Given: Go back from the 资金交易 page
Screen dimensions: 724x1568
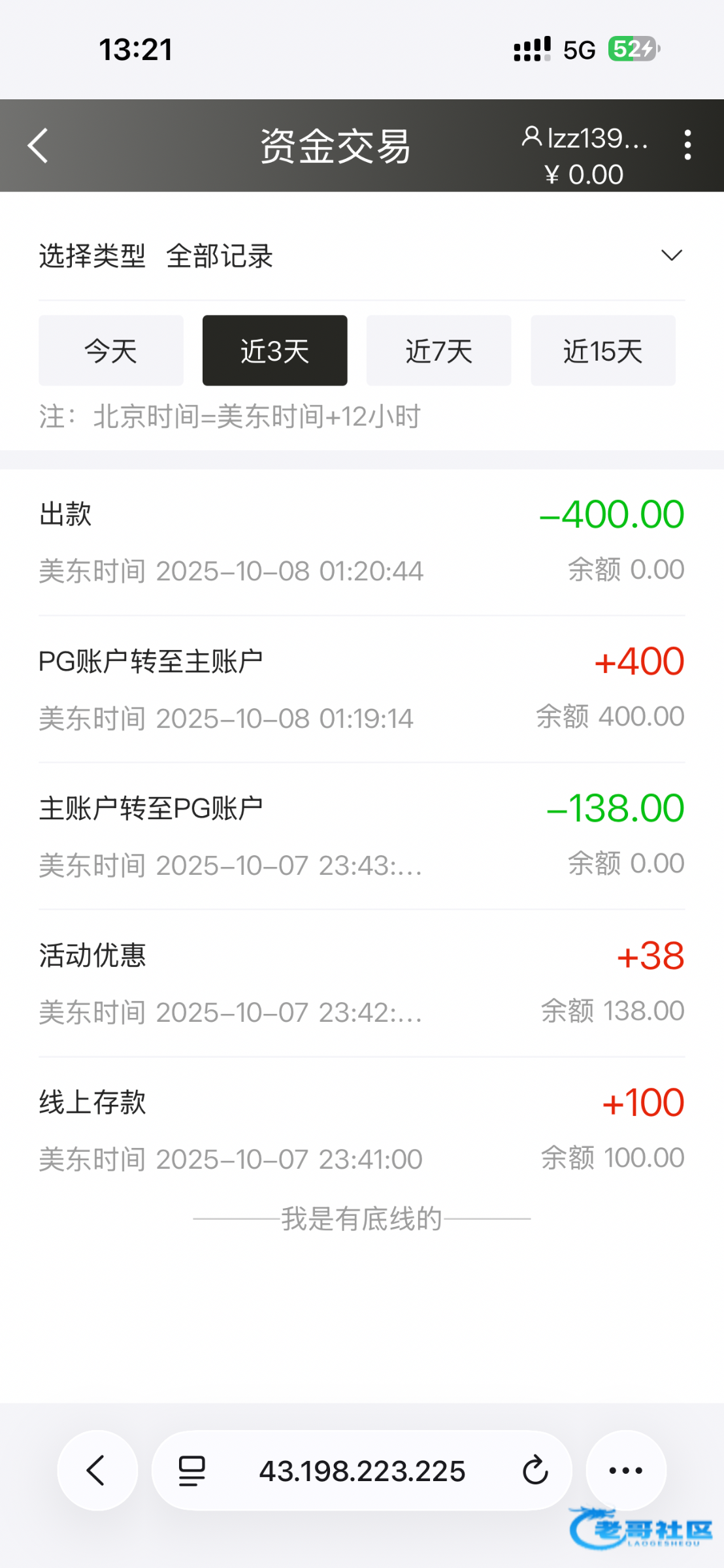Looking at the screenshot, I should [x=38, y=145].
